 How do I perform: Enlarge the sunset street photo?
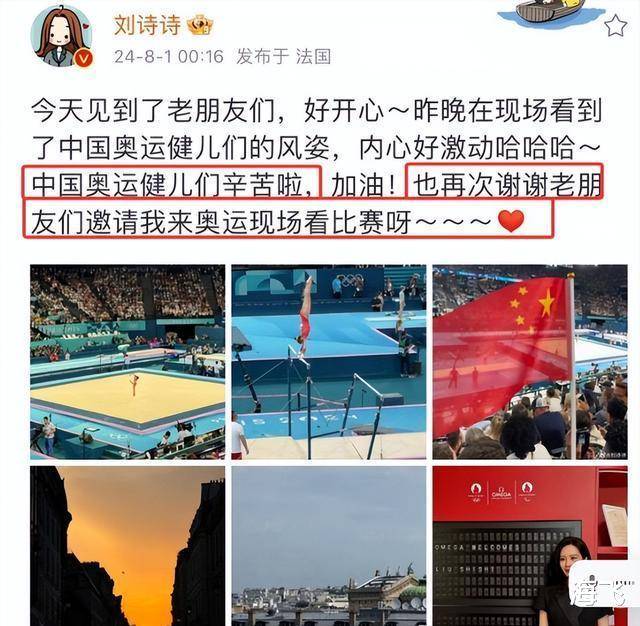[x=128, y=545]
